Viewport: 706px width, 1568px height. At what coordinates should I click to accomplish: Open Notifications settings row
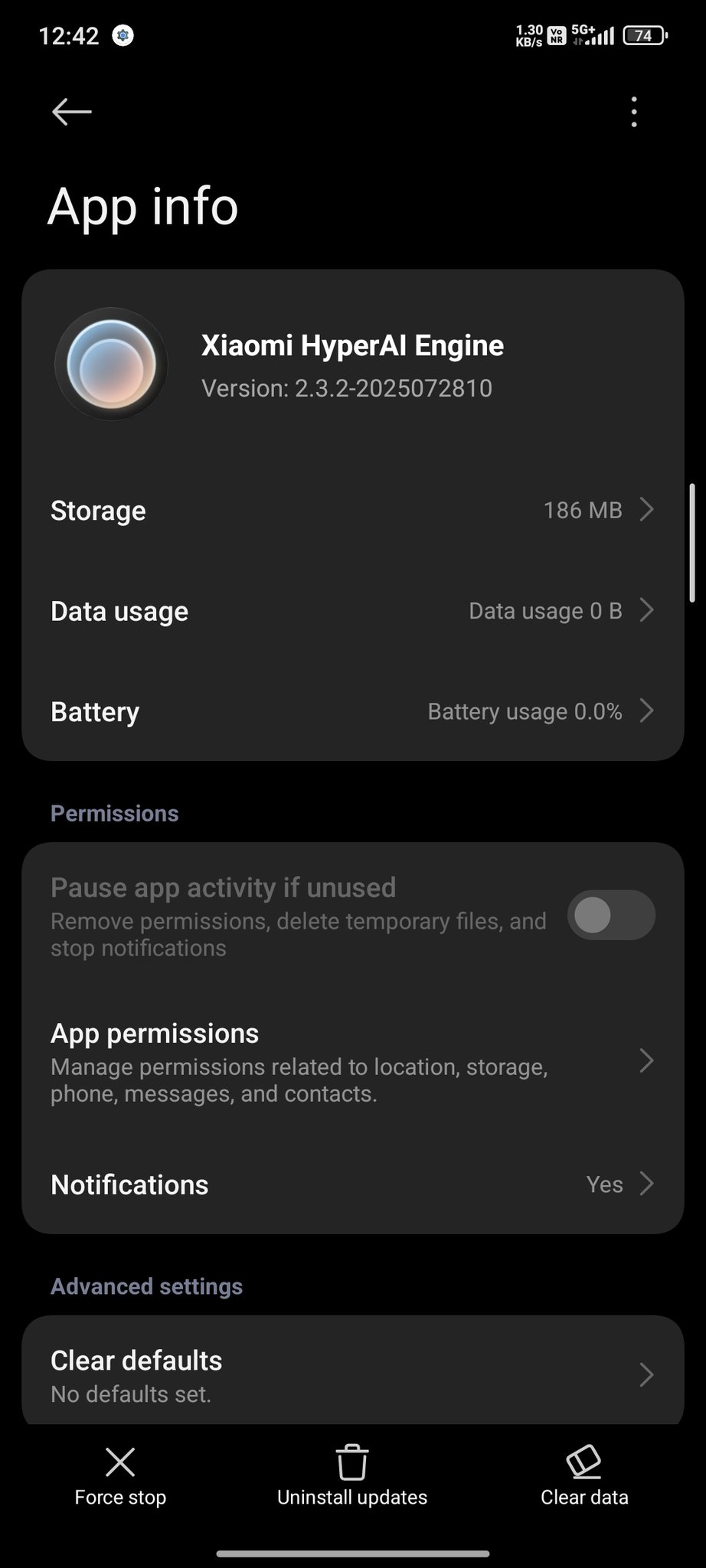(x=352, y=1184)
